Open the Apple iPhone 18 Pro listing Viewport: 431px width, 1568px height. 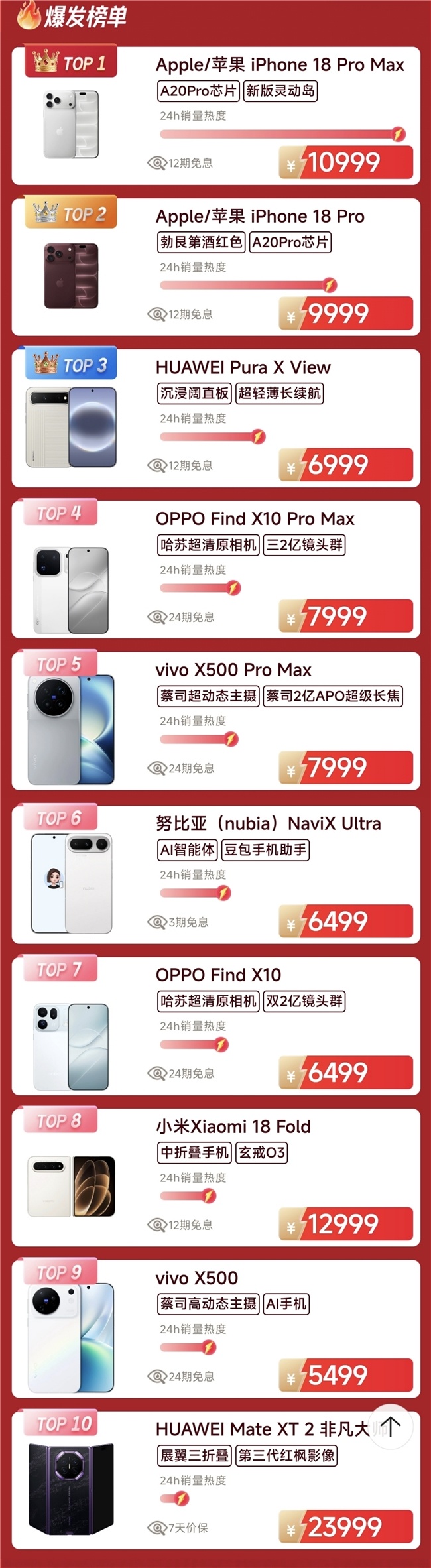[x=215, y=267]
